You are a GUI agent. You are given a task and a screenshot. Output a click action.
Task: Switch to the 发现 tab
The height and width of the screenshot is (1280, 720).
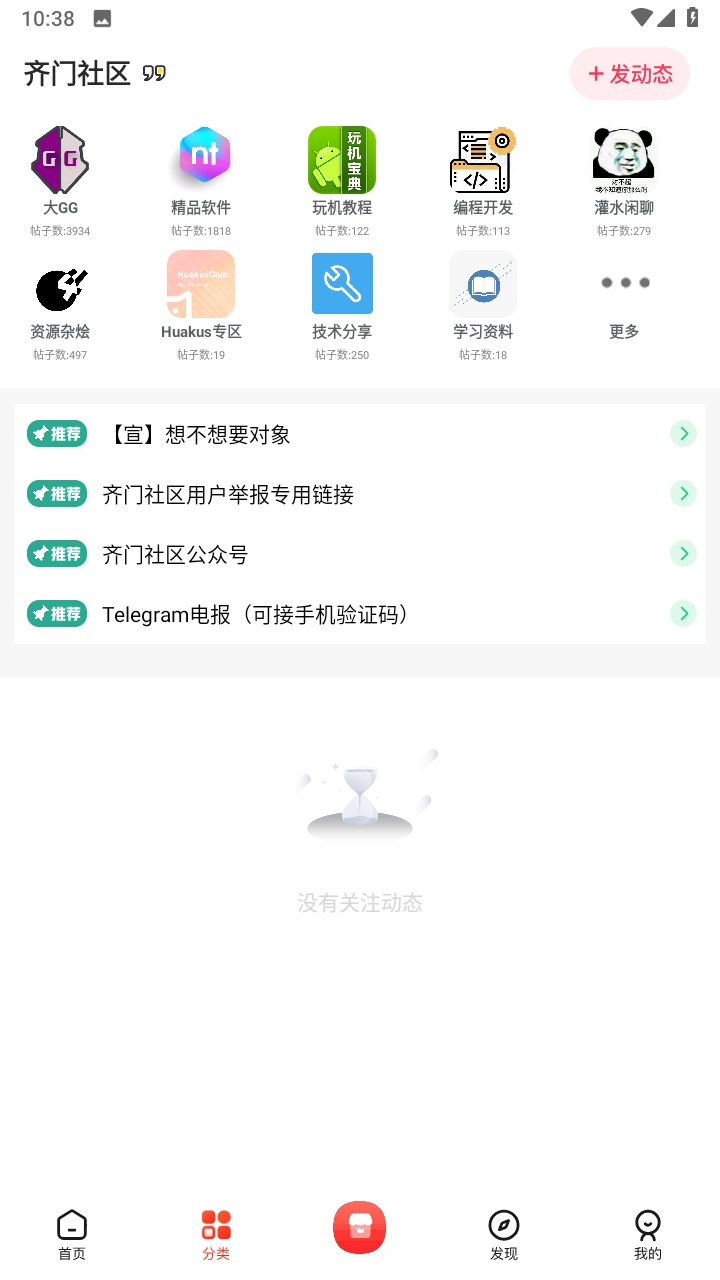(x=503, y=1234)
